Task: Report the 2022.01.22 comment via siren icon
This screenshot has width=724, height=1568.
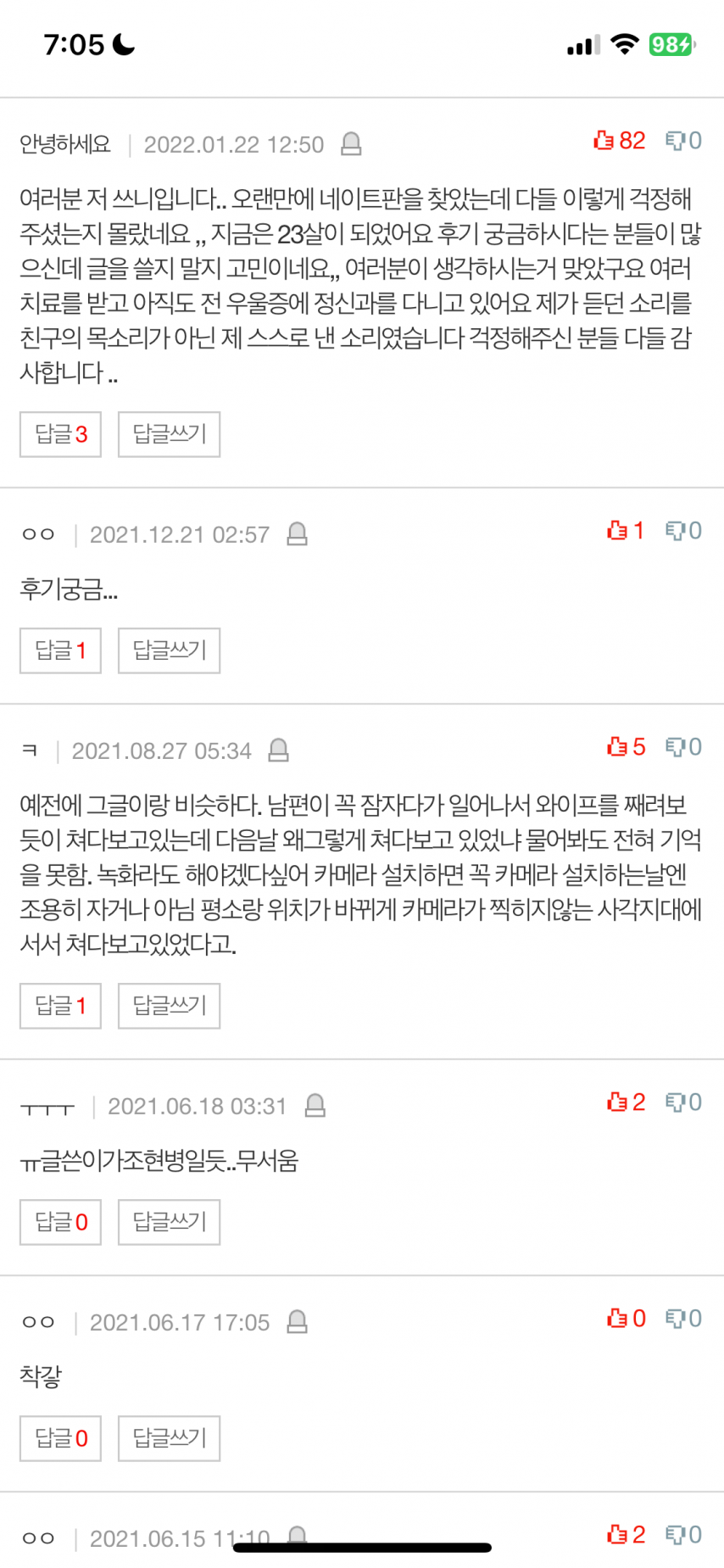Action: tap(351, 144)
